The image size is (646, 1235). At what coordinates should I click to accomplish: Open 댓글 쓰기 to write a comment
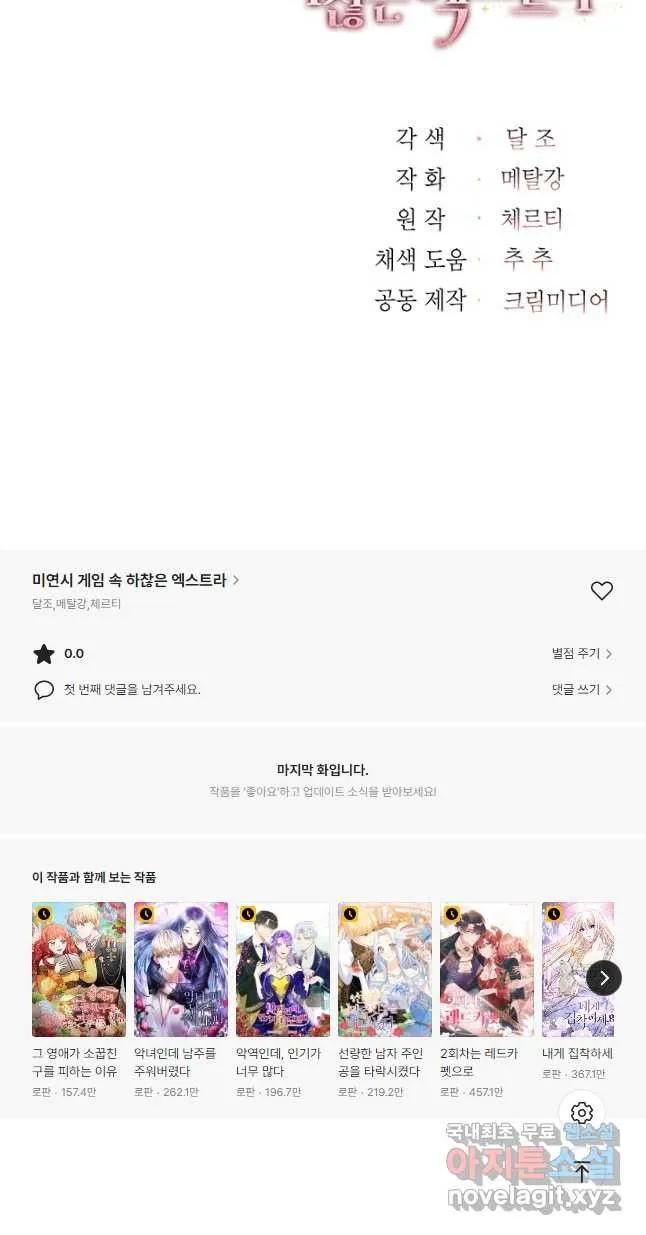click(x=582, y=690)
